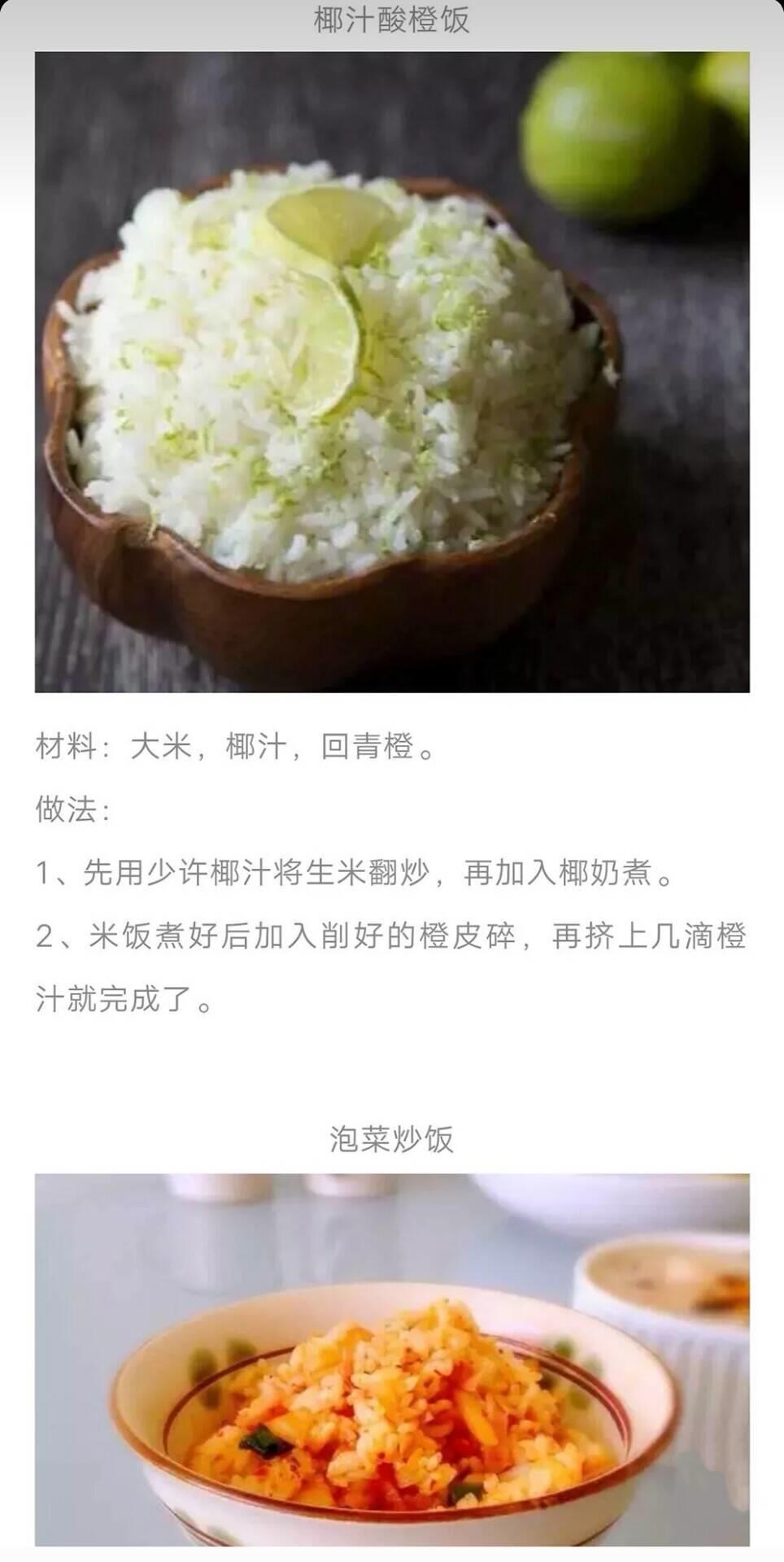View the kimchi fried rice photo

tap(391, 1359)
